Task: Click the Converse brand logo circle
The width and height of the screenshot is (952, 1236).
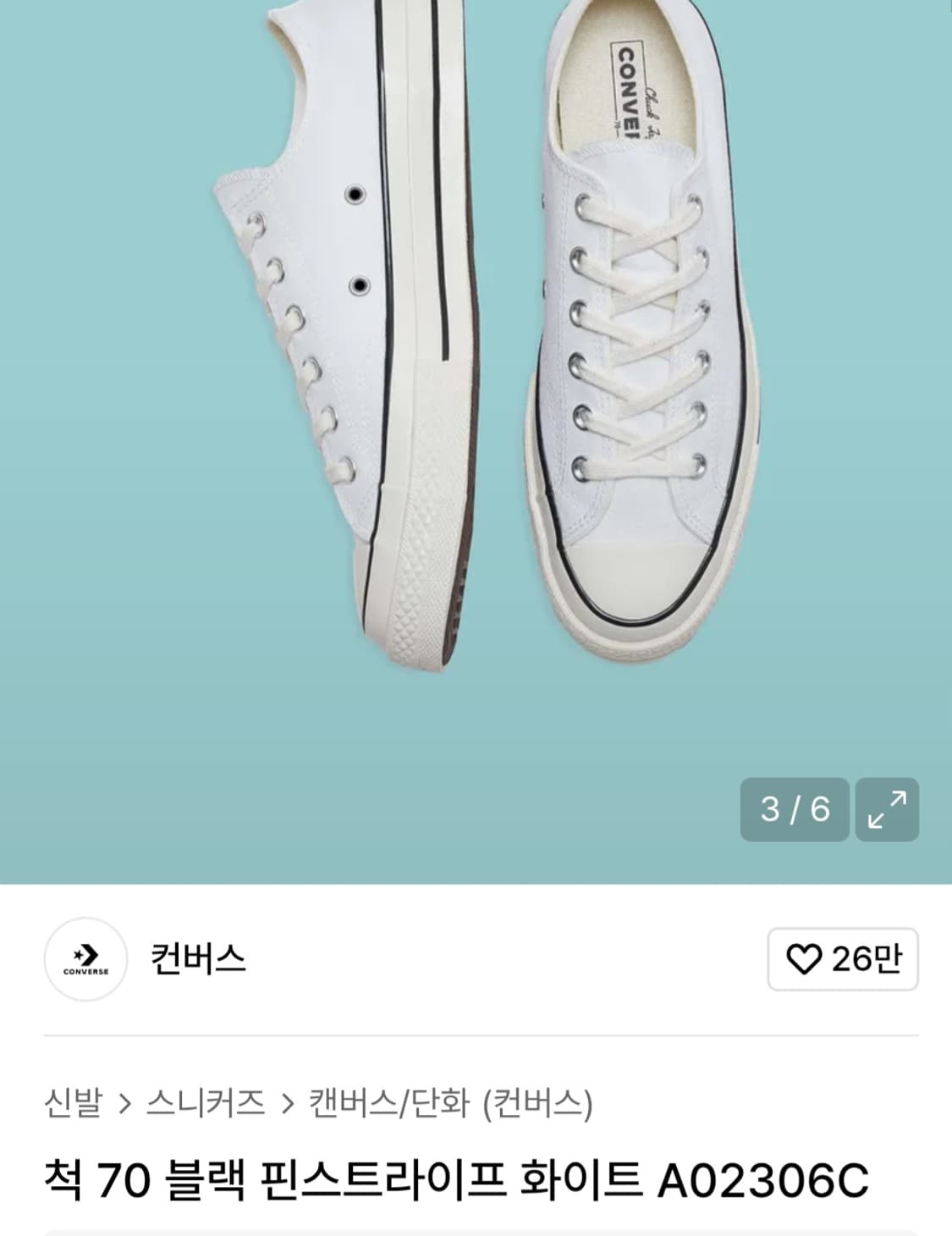Action: 85,957
